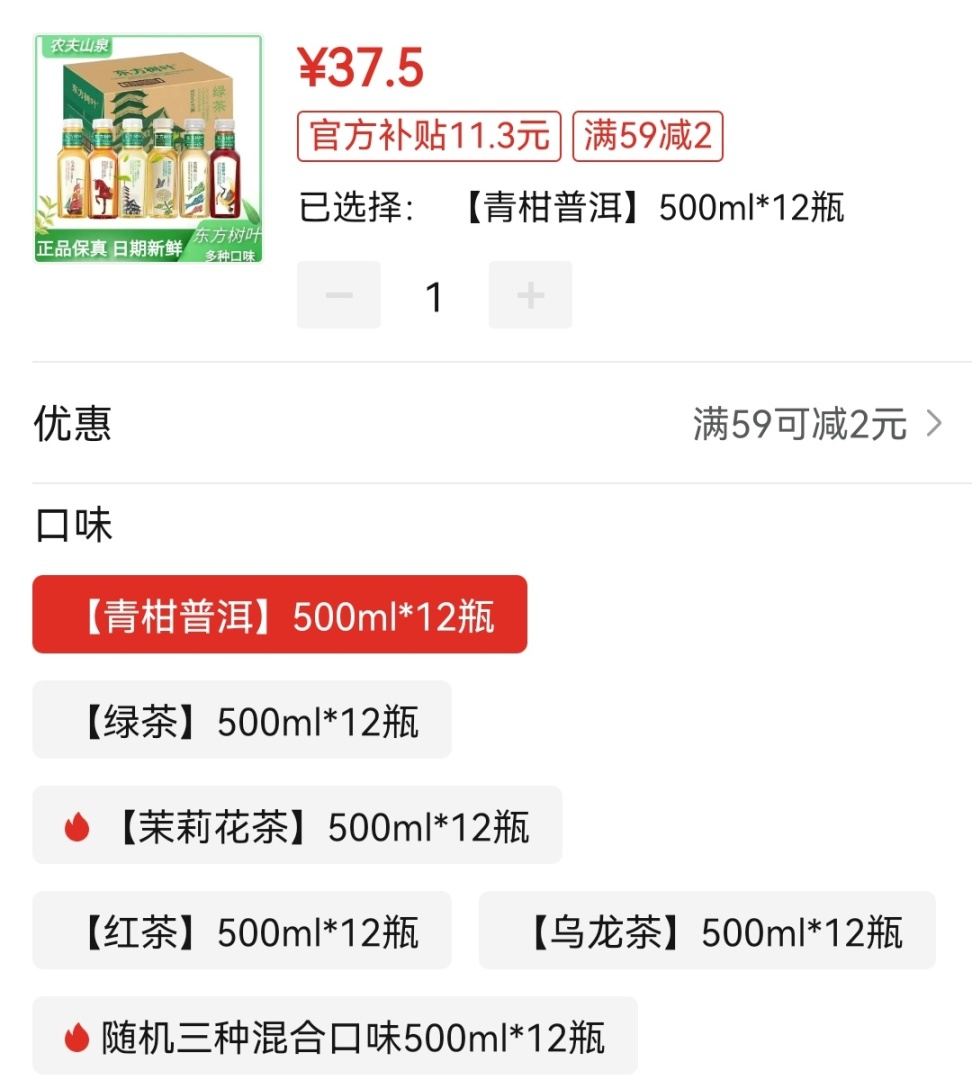Pick the 【茉莉花茶】500ml*12瓶 flavor
The width and height of the screenshot is (972, 1080).
297,826
